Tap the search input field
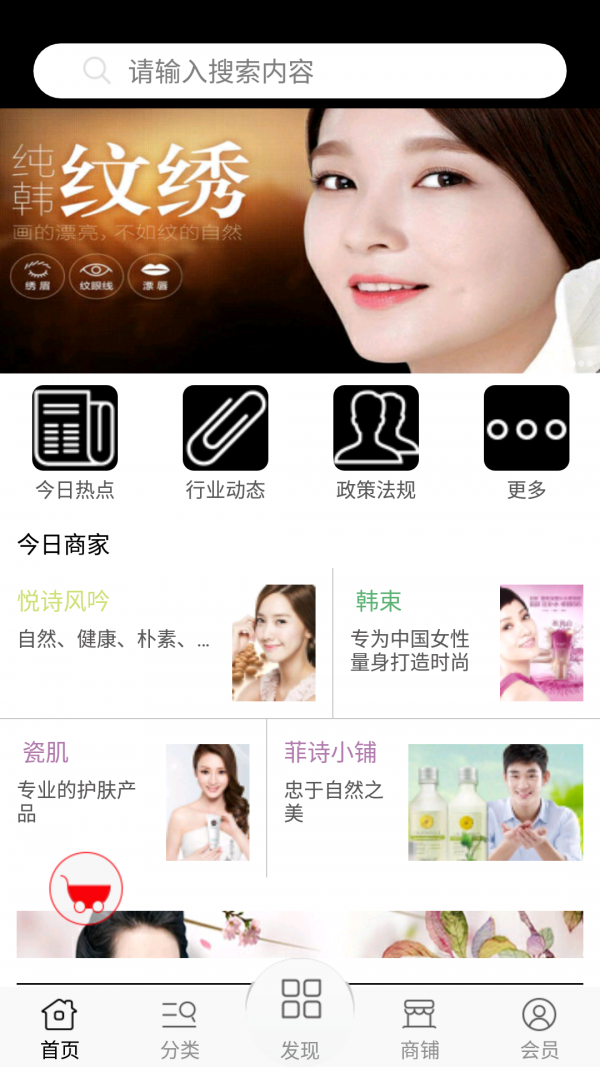The image size is (600, 1067). [x=300, y=71]
